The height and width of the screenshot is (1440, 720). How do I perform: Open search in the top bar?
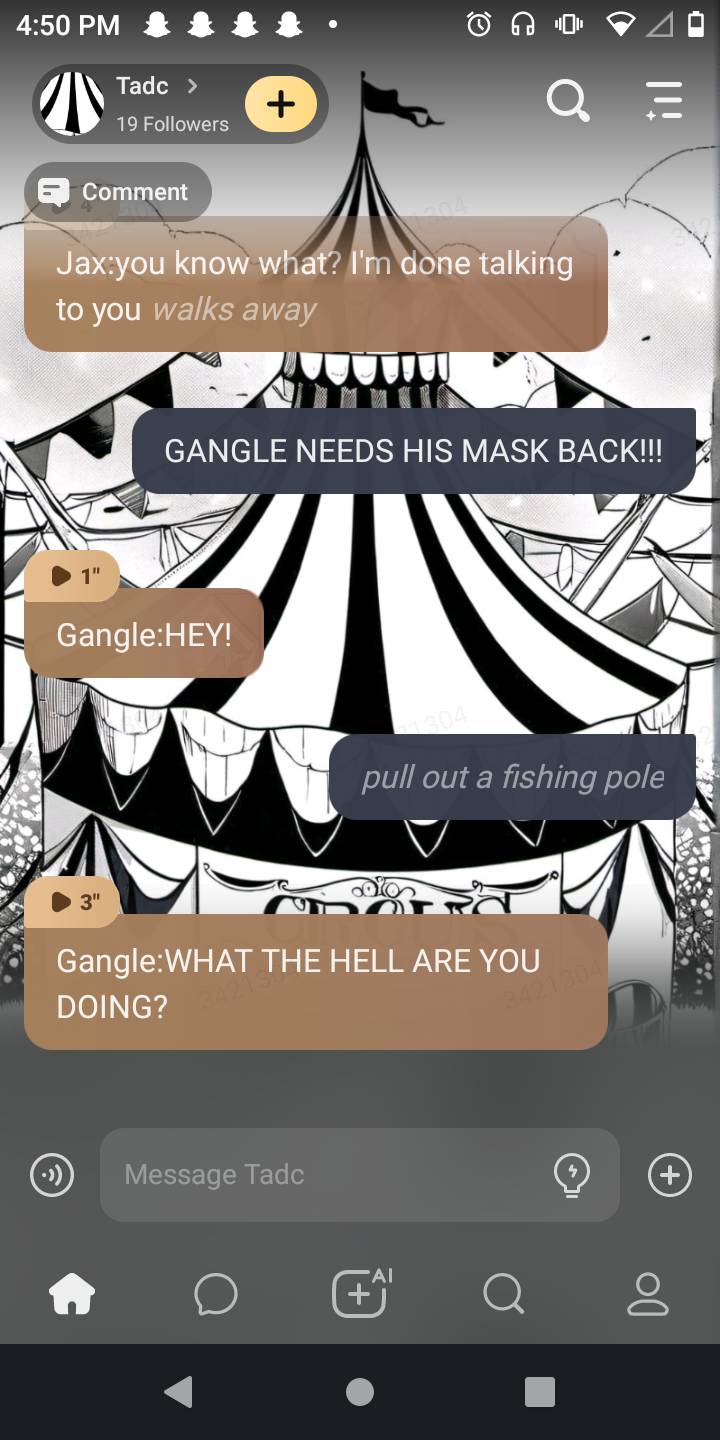pos(568,101)
